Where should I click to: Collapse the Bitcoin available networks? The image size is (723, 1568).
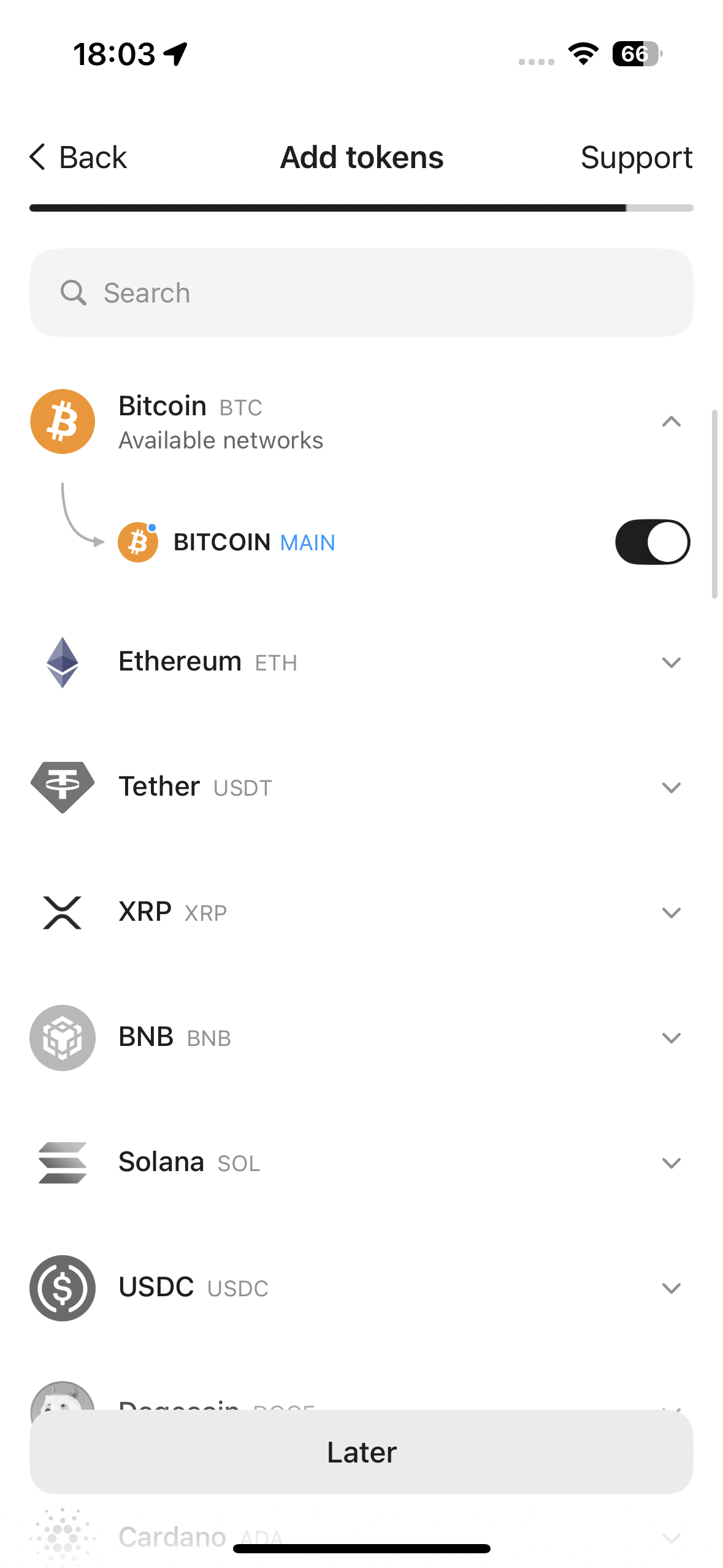pos(671,421)
